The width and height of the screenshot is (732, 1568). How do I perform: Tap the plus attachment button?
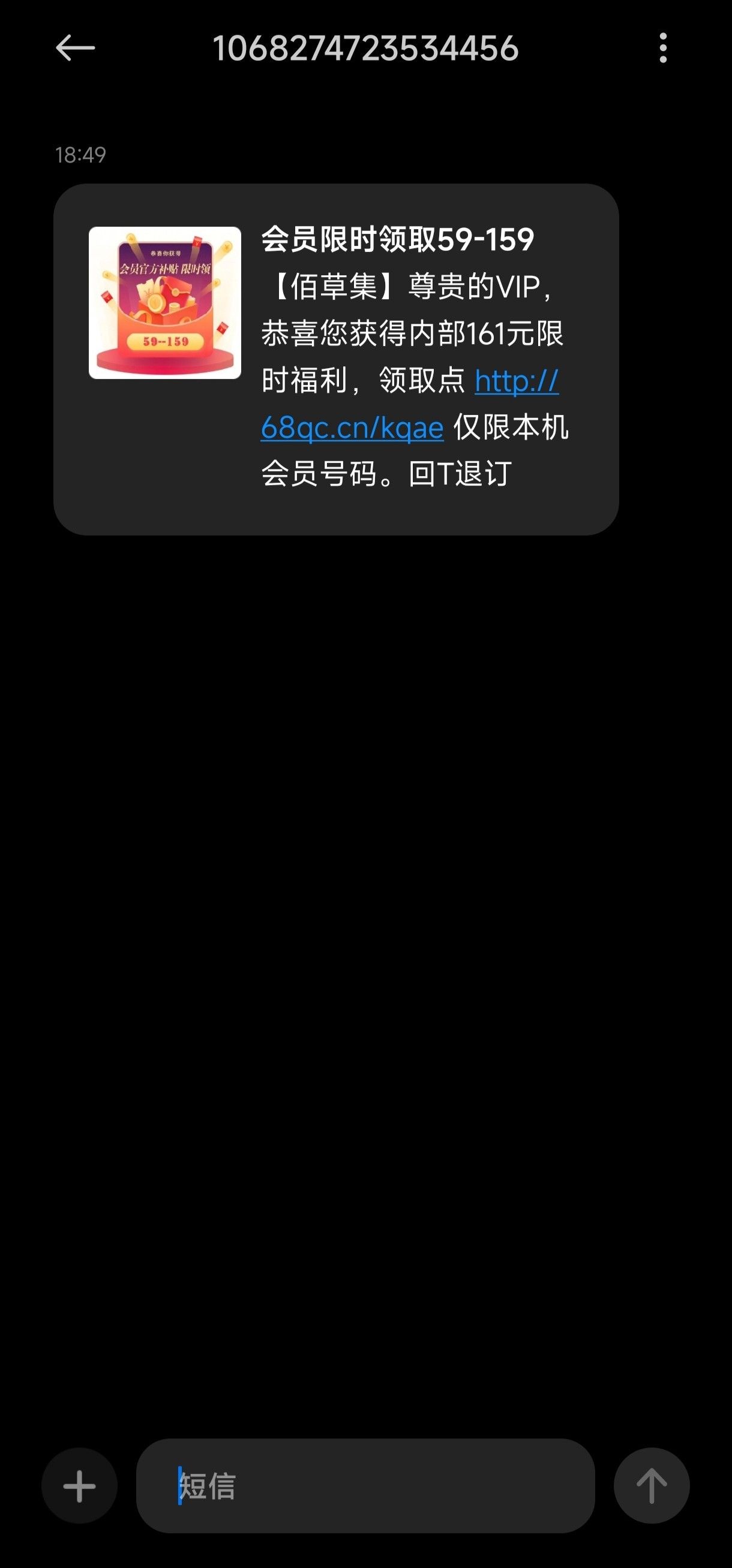pos(79,1486)
